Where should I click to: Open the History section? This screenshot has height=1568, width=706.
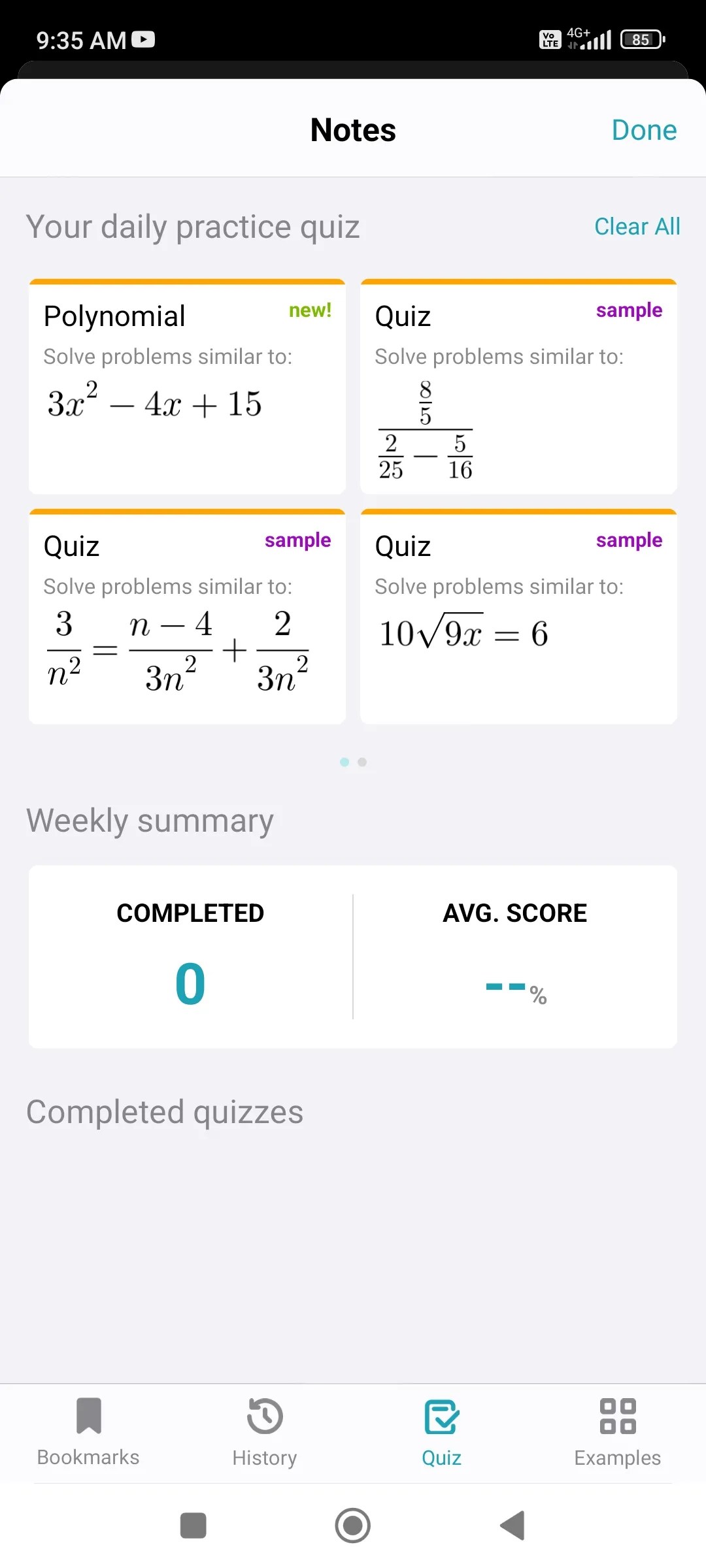click(264, 1434)
